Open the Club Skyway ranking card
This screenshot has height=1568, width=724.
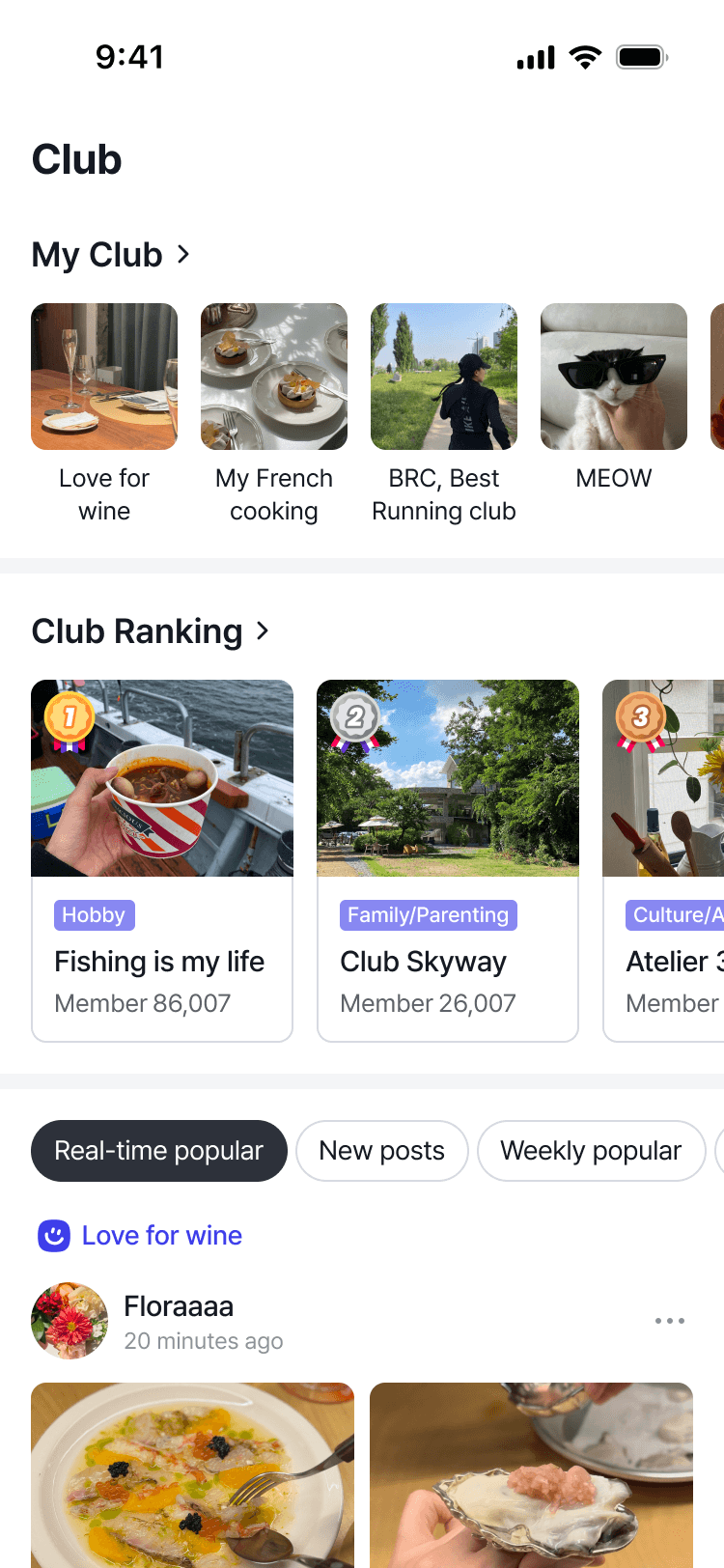pyautogui.click(x=448, y=859)
